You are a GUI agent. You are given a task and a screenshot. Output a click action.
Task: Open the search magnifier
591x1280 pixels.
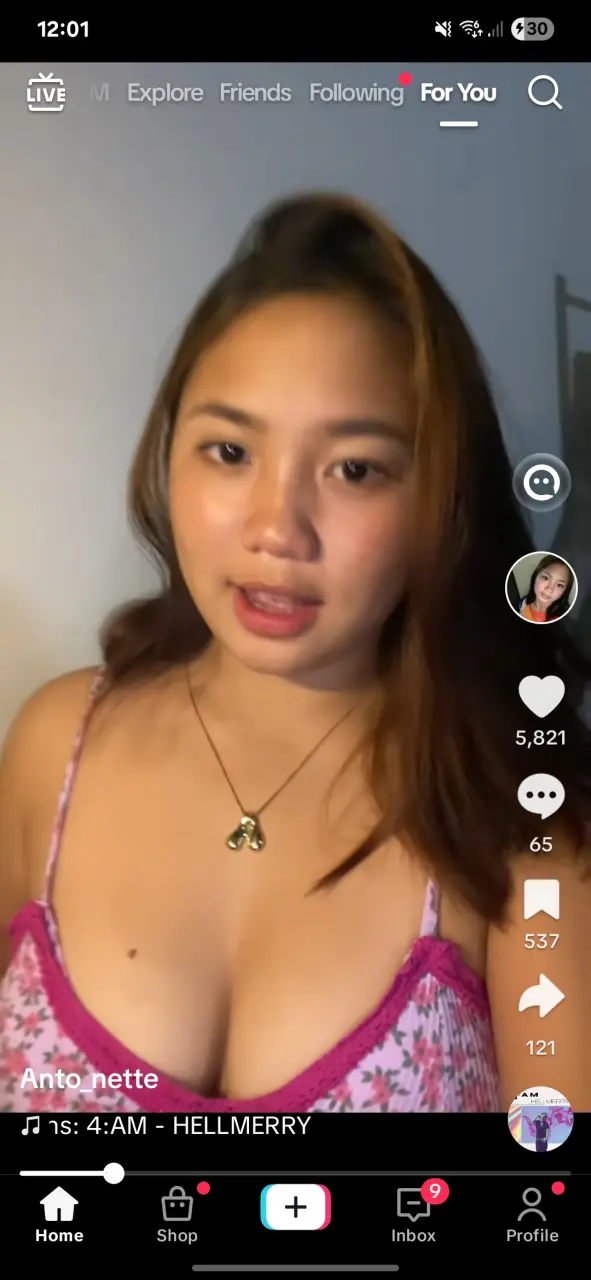(x=545, y=93)
